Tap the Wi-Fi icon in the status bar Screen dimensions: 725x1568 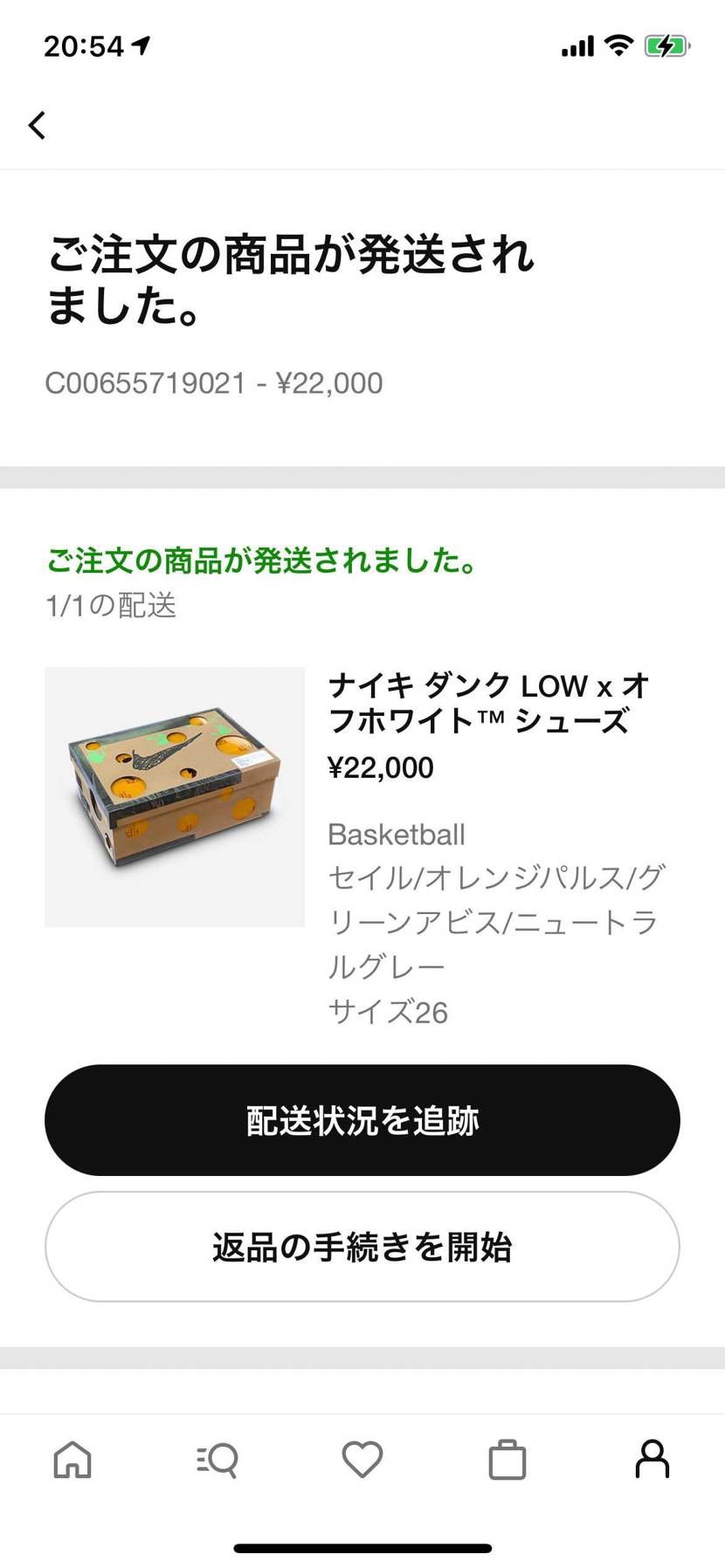[x=617, y=45]
